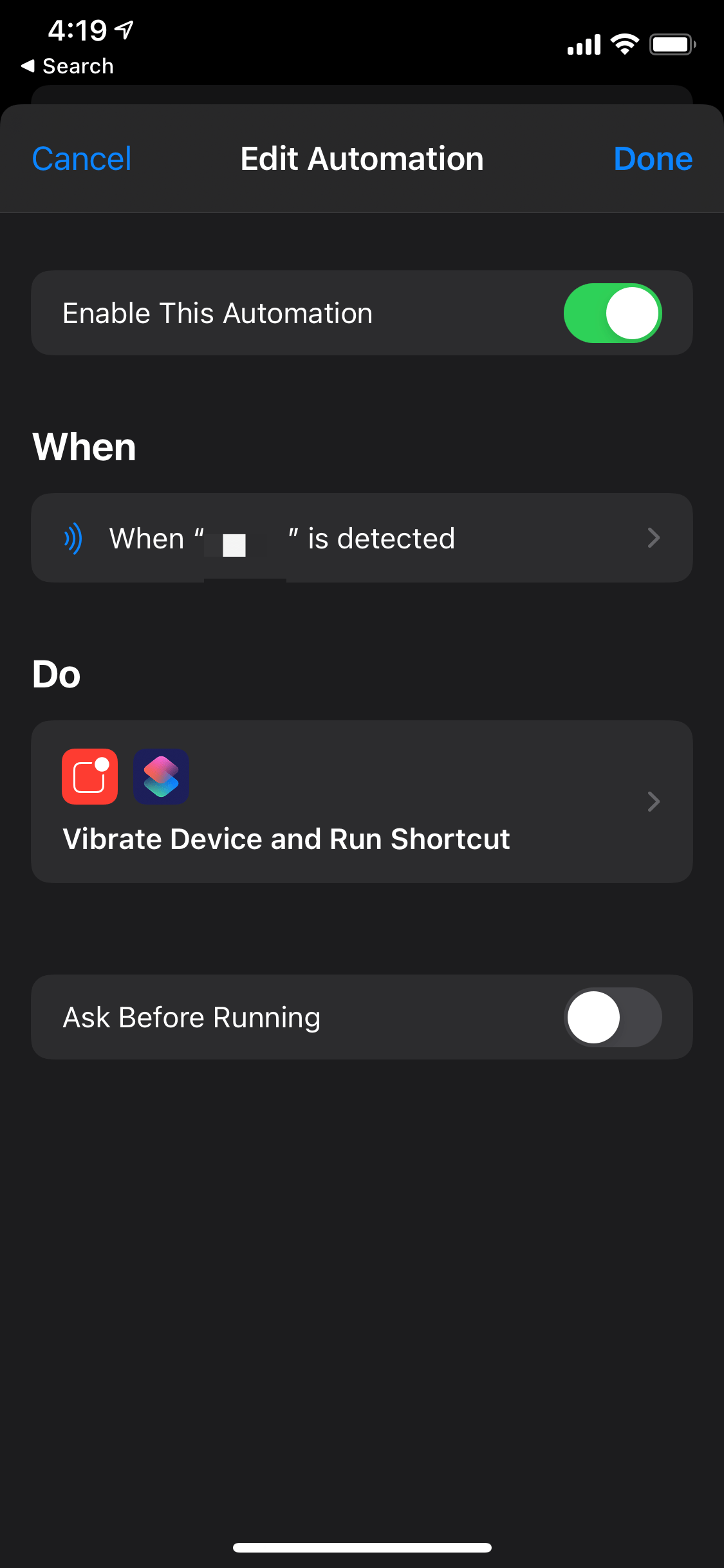Tap the NFC detection icon in the When row
This screenshot has height=1568, width=724.
click(73, 538)
